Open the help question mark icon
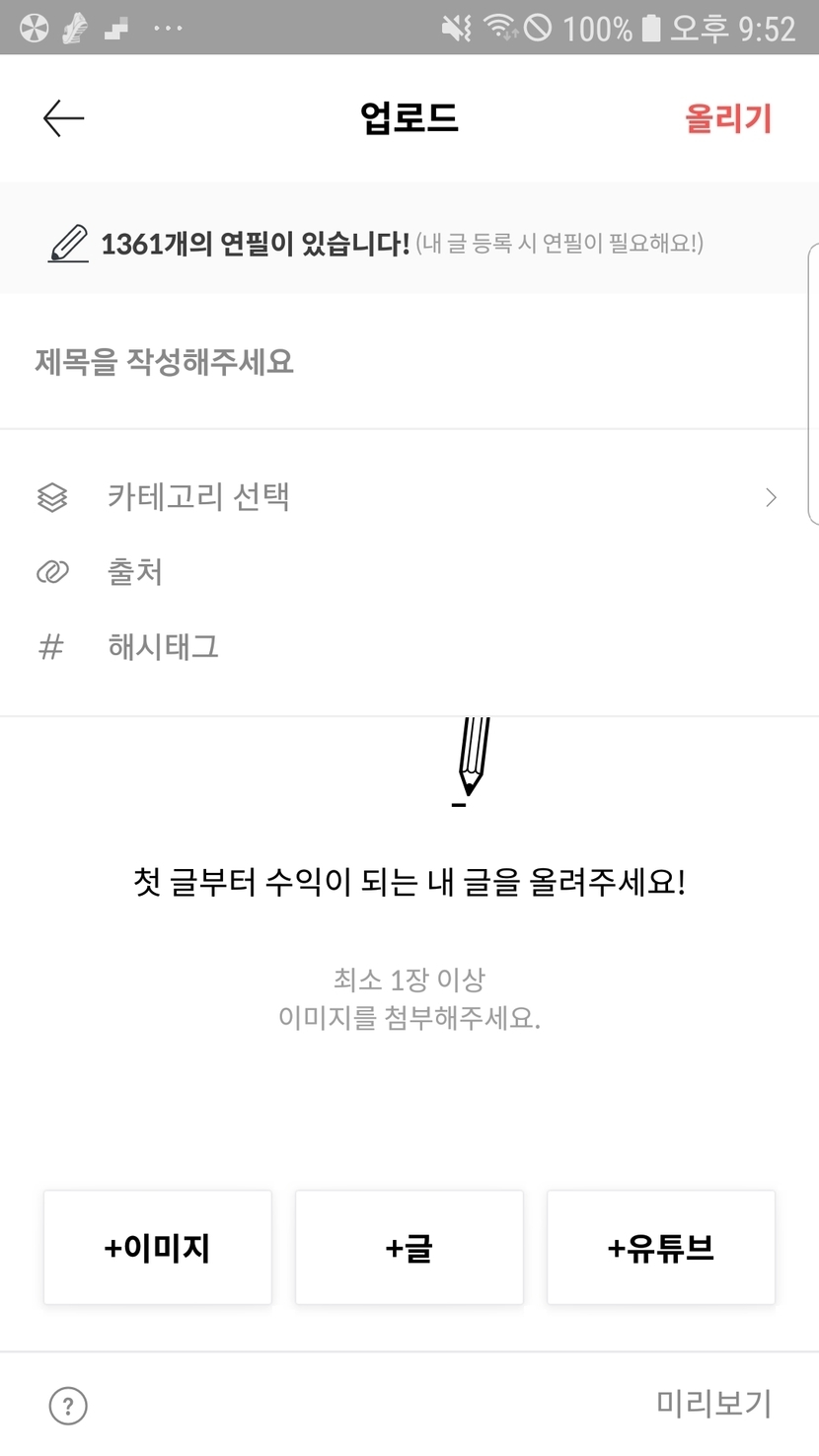819x1456 pixels. click(68, 1406)
